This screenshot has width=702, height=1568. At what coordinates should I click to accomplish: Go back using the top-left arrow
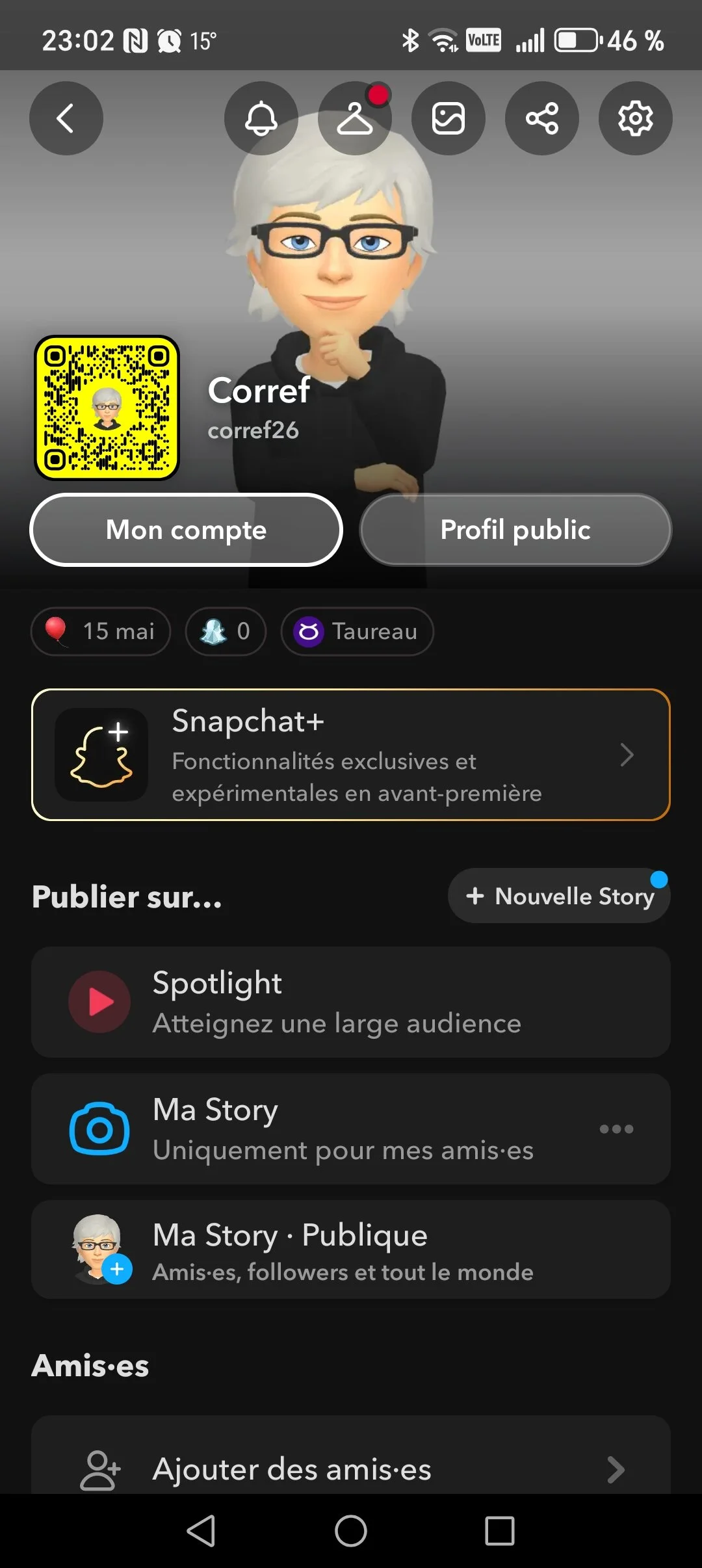(x=66, y=118)
